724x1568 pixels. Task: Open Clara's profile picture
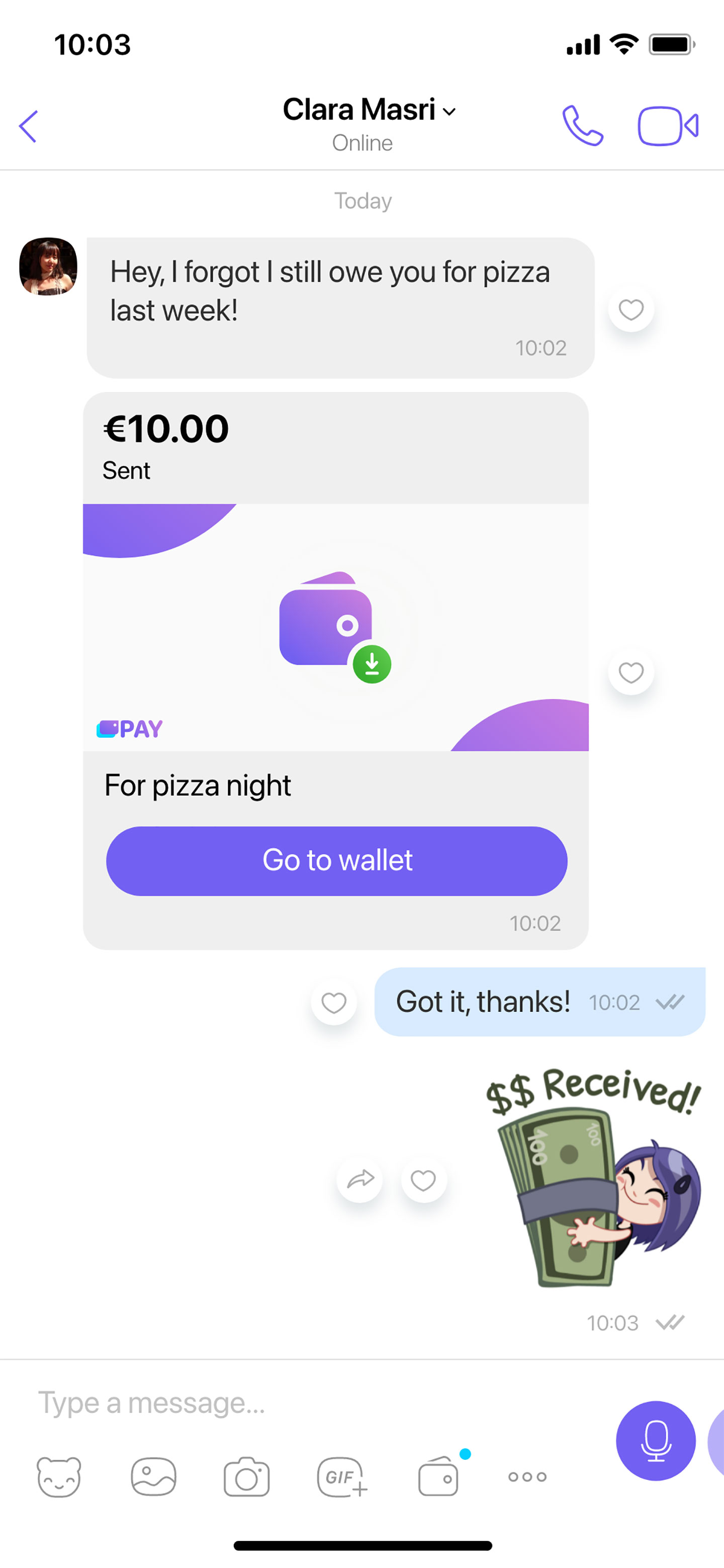pos(49,267)
